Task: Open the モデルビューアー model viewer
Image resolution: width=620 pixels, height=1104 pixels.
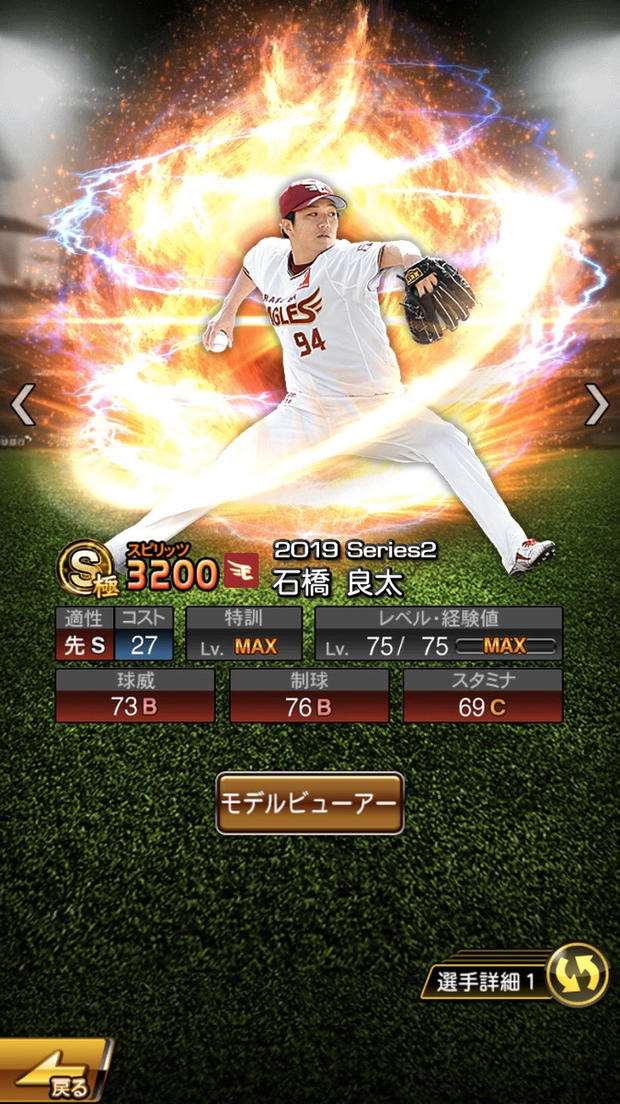Action: [310, 803]
